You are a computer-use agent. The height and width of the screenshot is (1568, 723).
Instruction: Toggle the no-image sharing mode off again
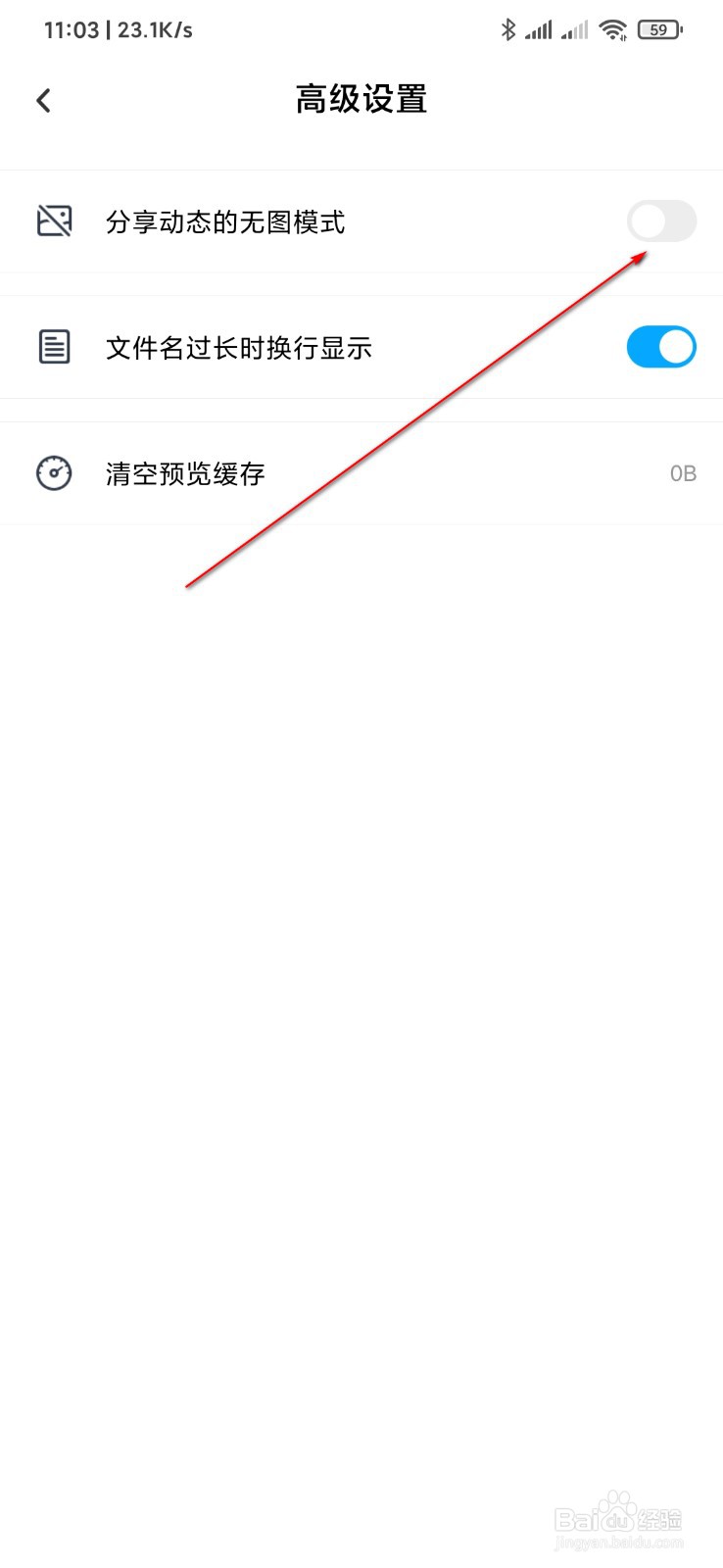(x=661, y=221)
